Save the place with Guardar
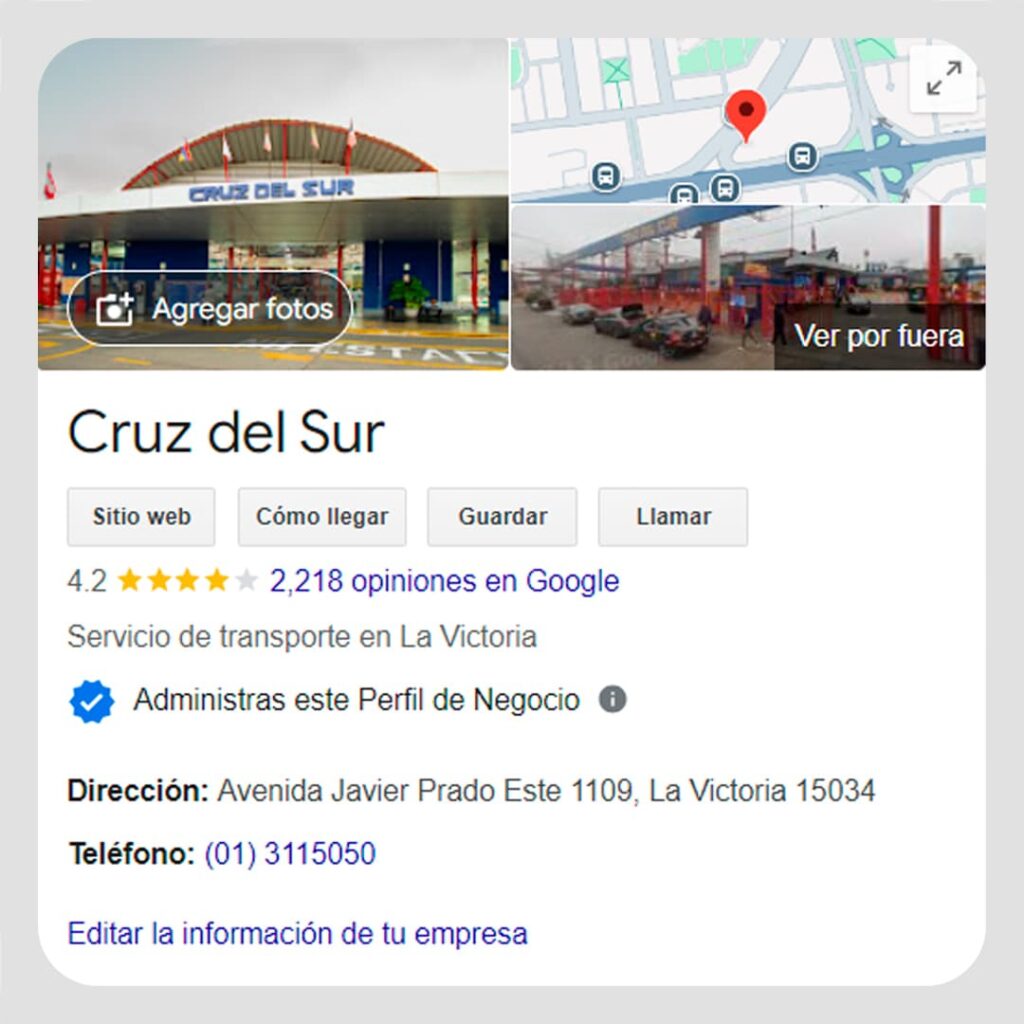 click(502, 517)
